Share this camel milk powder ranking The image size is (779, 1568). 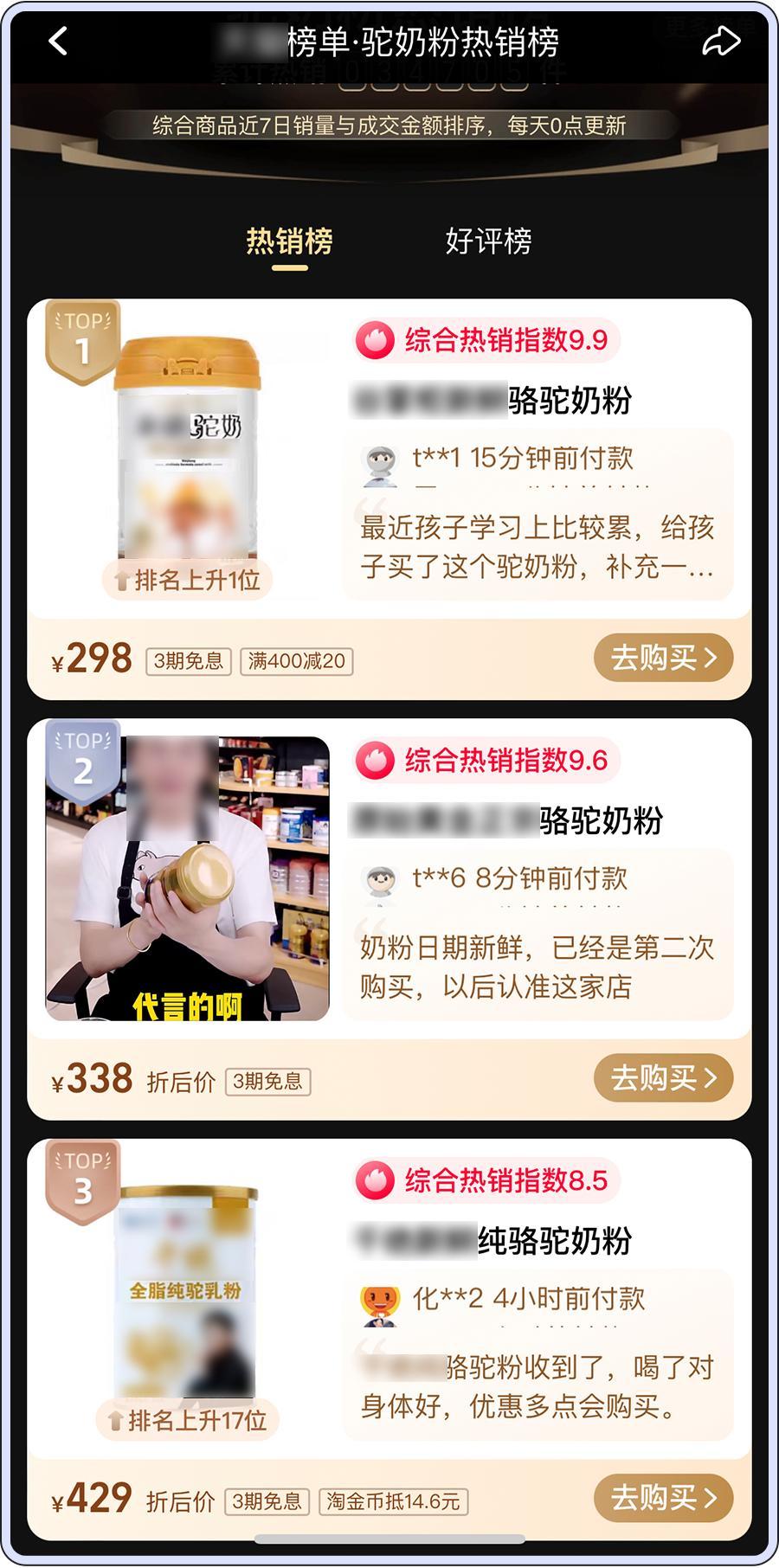pos(720,41)
